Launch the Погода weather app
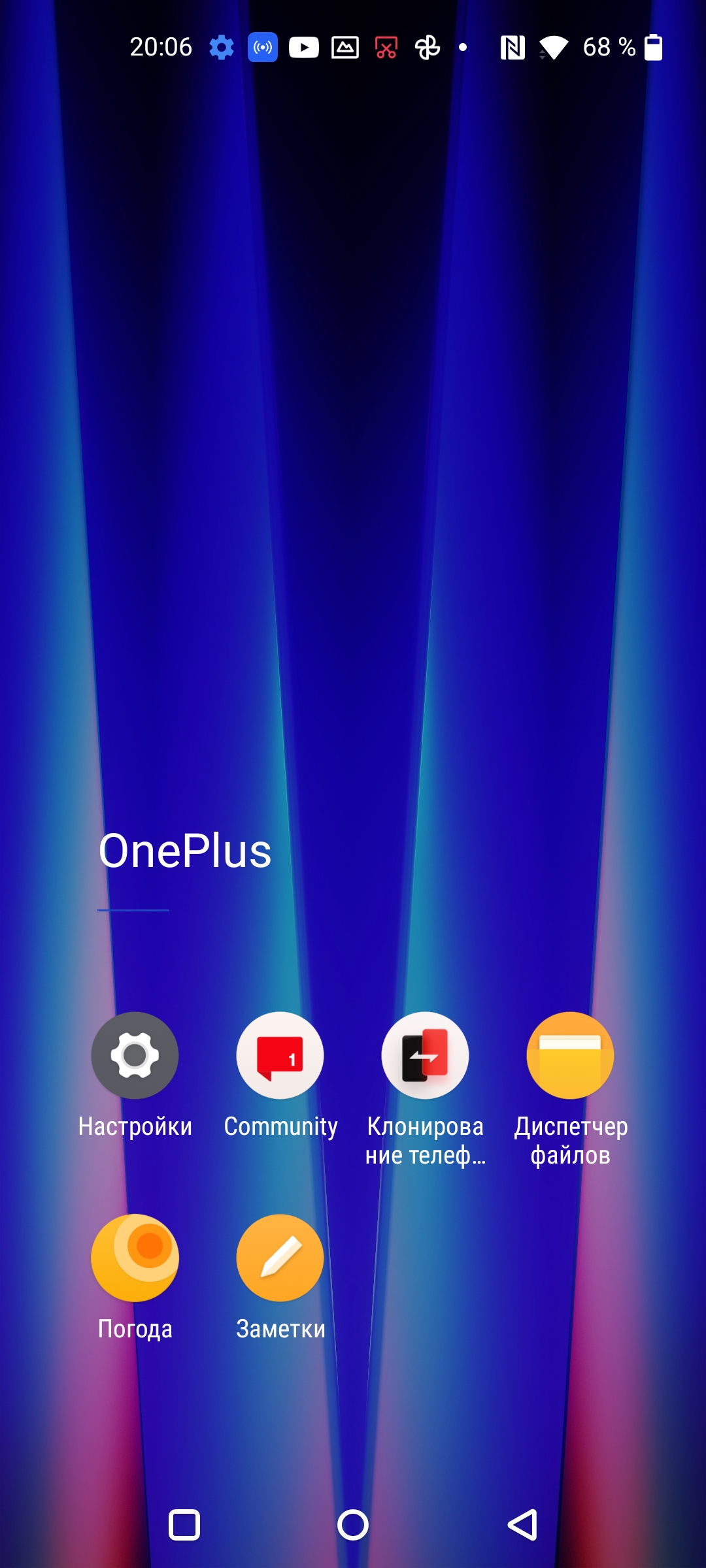Viewport: 706px width, 1568px height. click(x=135, y=1258)
